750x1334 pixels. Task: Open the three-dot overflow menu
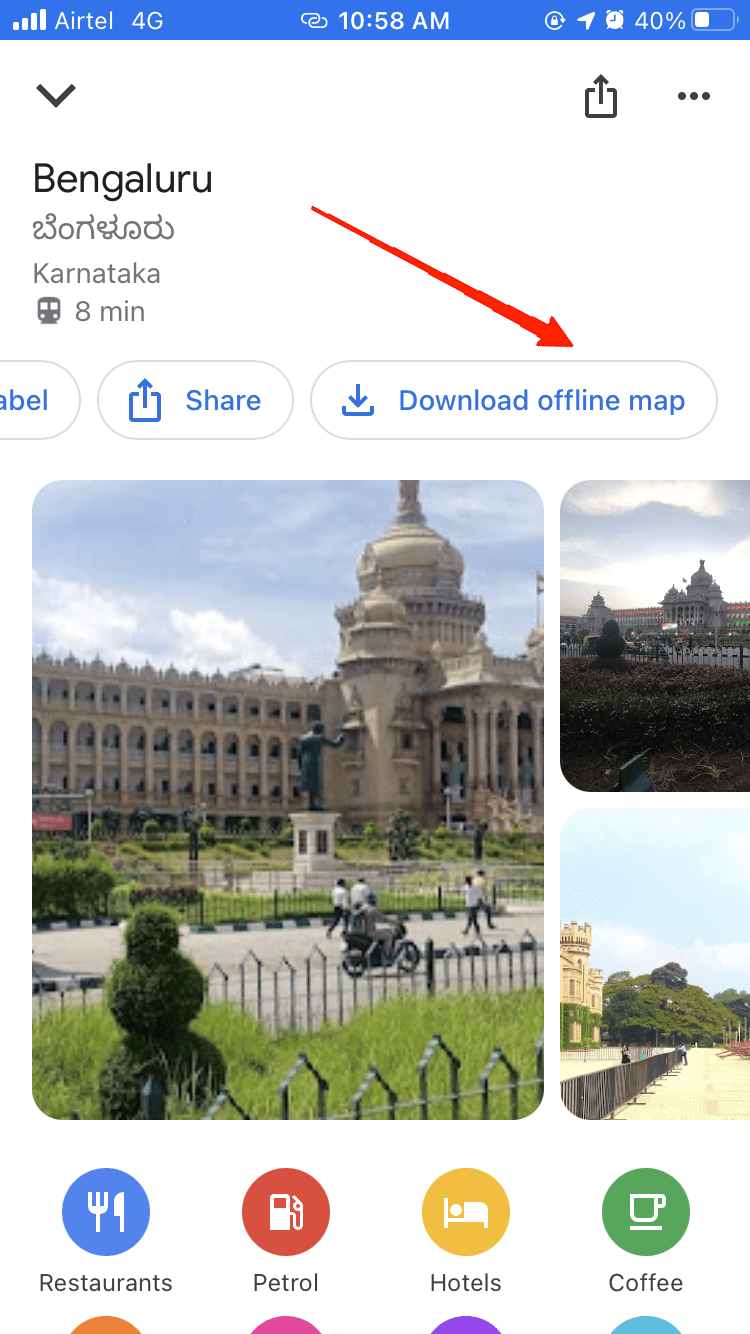click(693, 97)
